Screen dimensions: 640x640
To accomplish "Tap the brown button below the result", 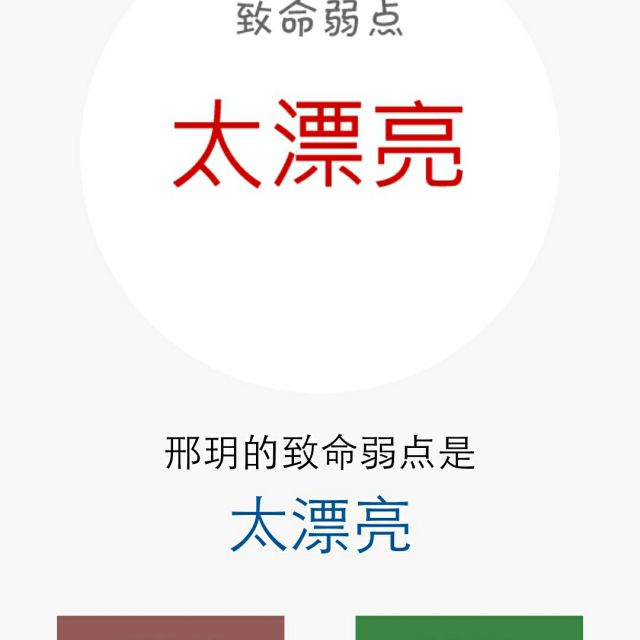I will click(x=171, y=628).
